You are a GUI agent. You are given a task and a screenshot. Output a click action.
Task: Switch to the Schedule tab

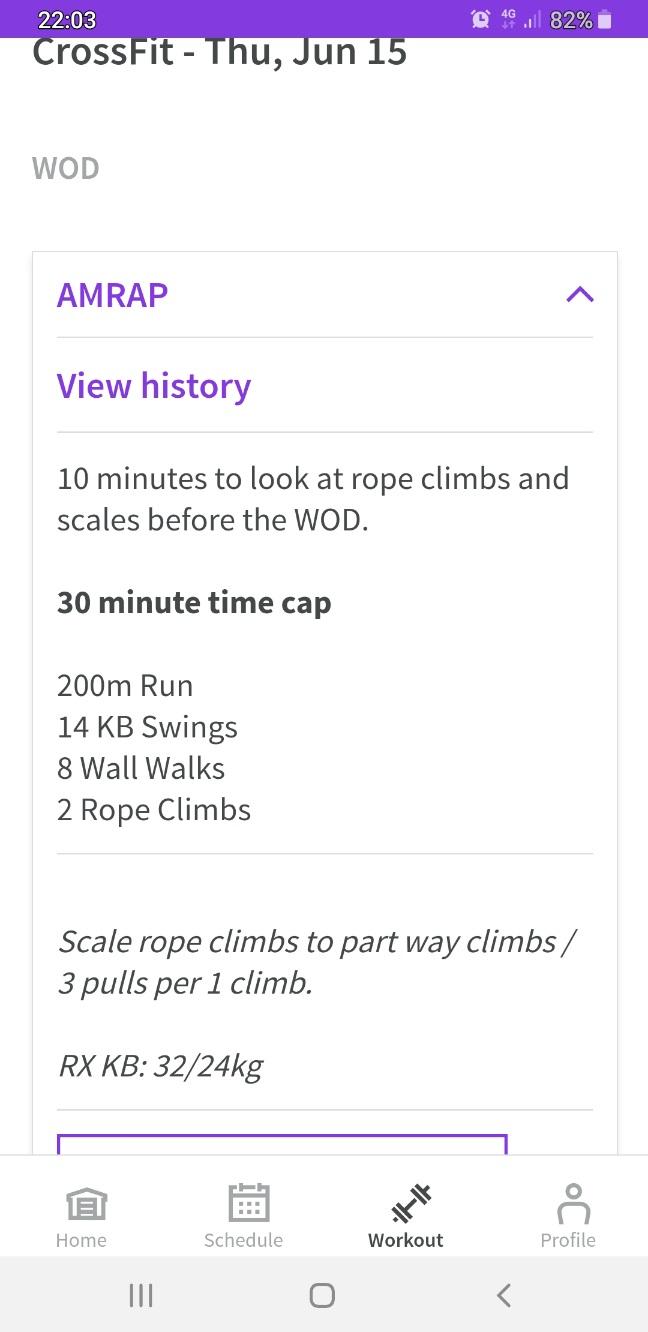tap(244, 1217)
